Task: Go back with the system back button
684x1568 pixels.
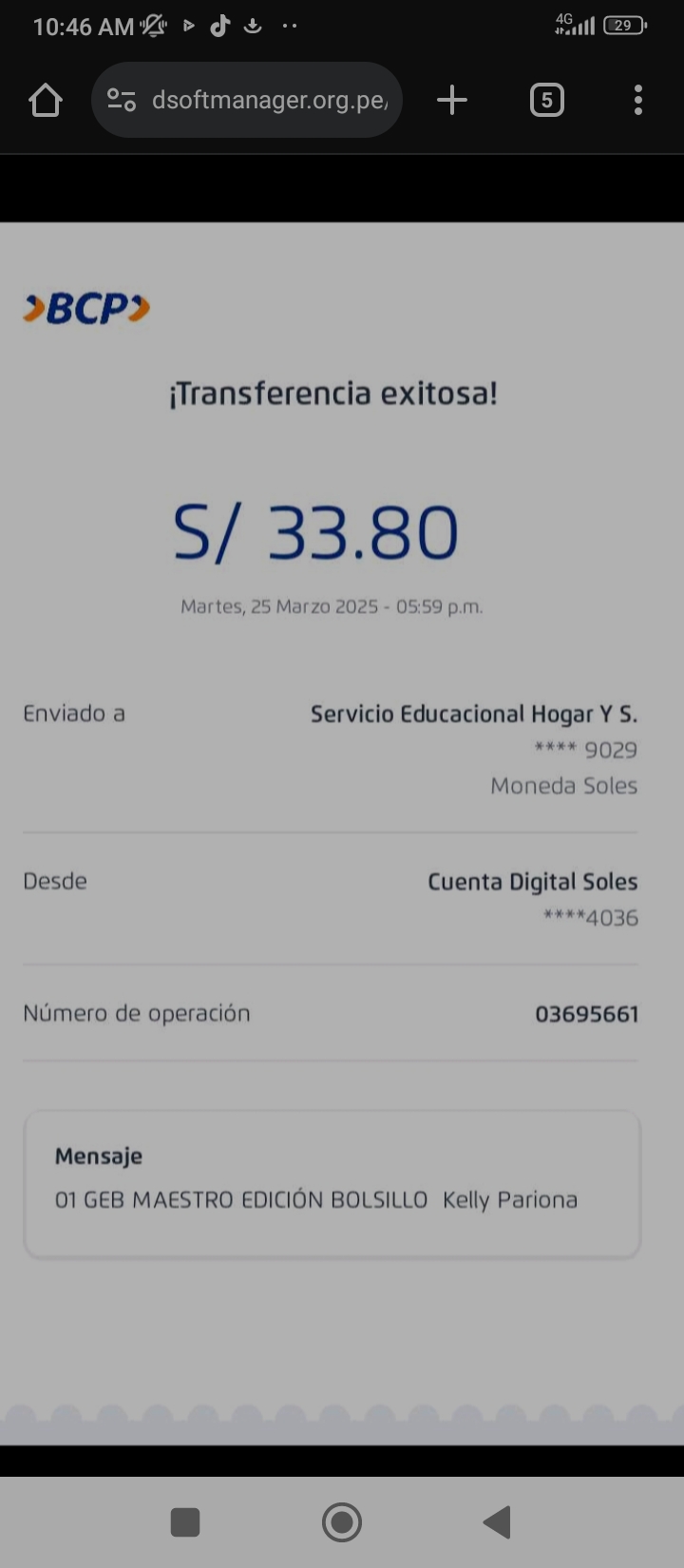Action: pyautogui.click(x=497, y=1521)
